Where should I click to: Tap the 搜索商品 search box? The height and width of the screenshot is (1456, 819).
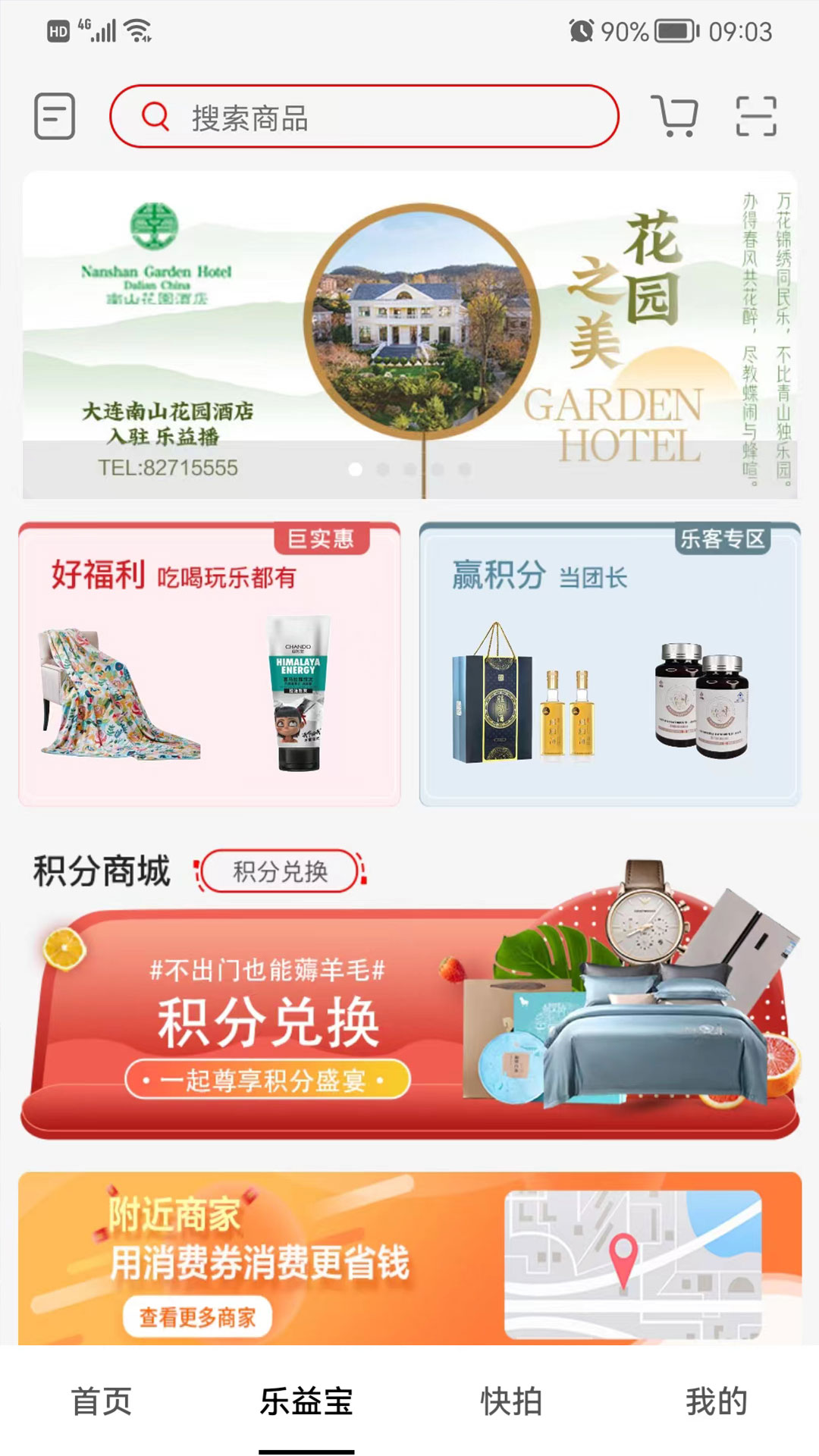pos(364,117)
